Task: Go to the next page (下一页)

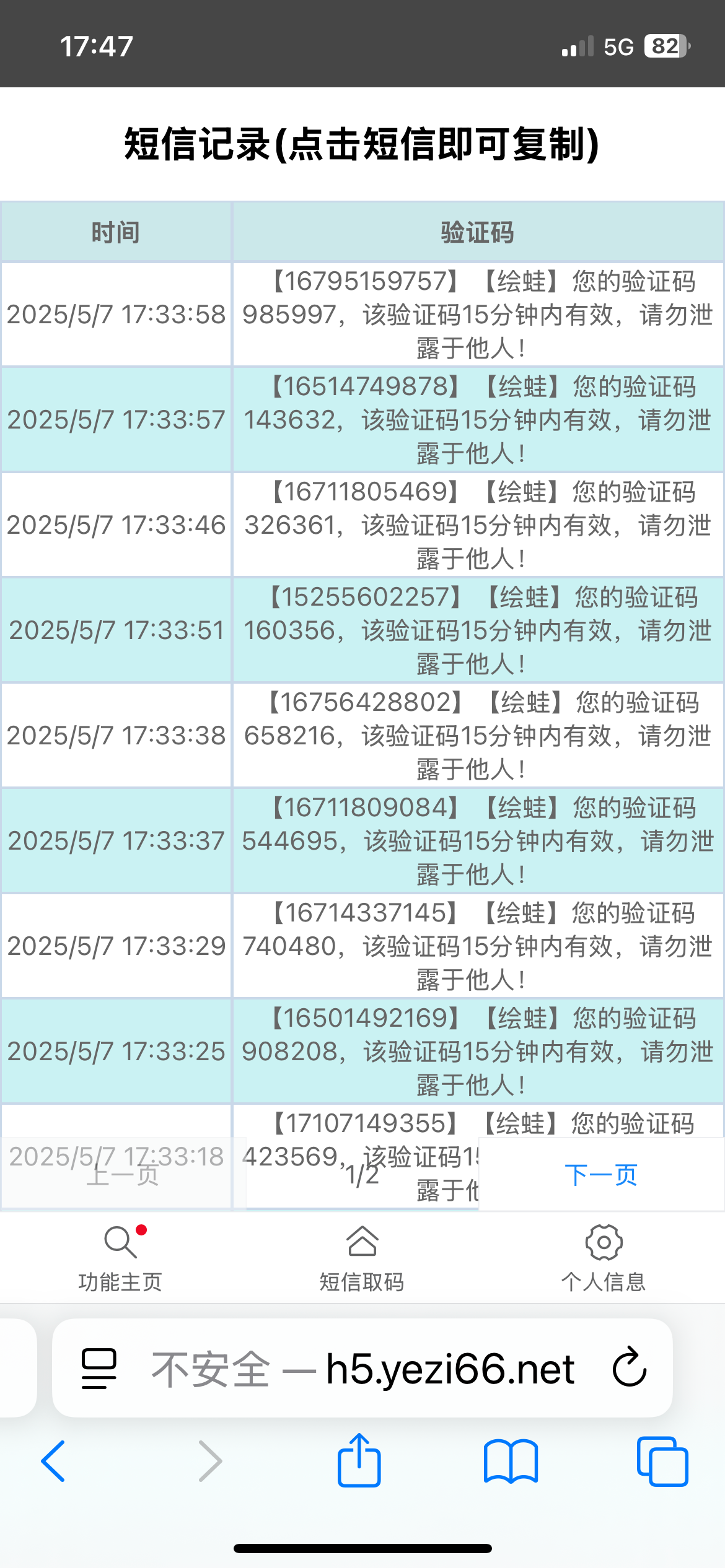Action: coord(601,1174)
